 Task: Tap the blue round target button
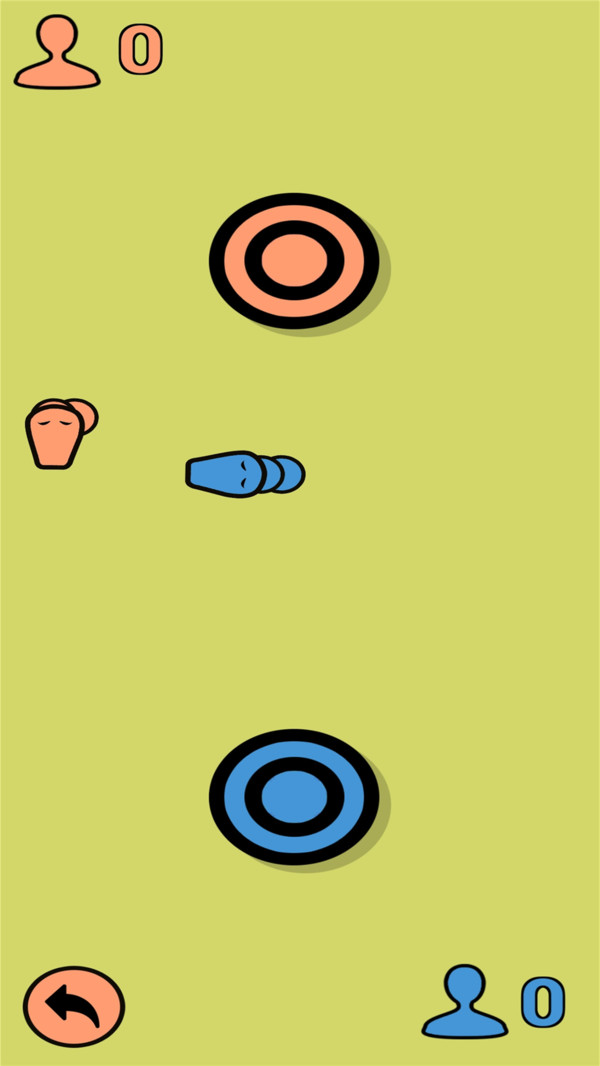(x=294, y=796)
